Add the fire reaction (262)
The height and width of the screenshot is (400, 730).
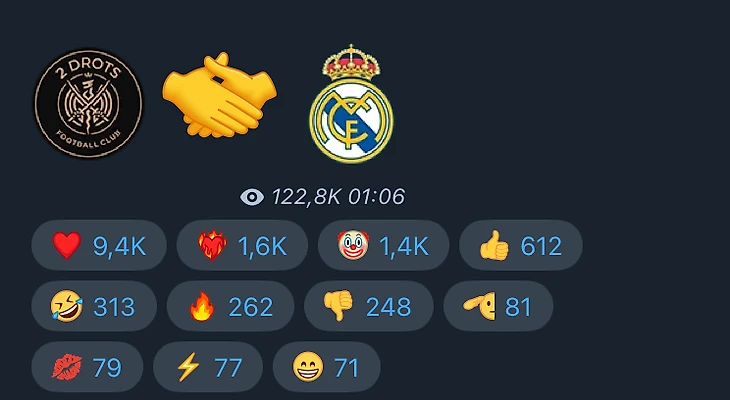click(230, 307)
